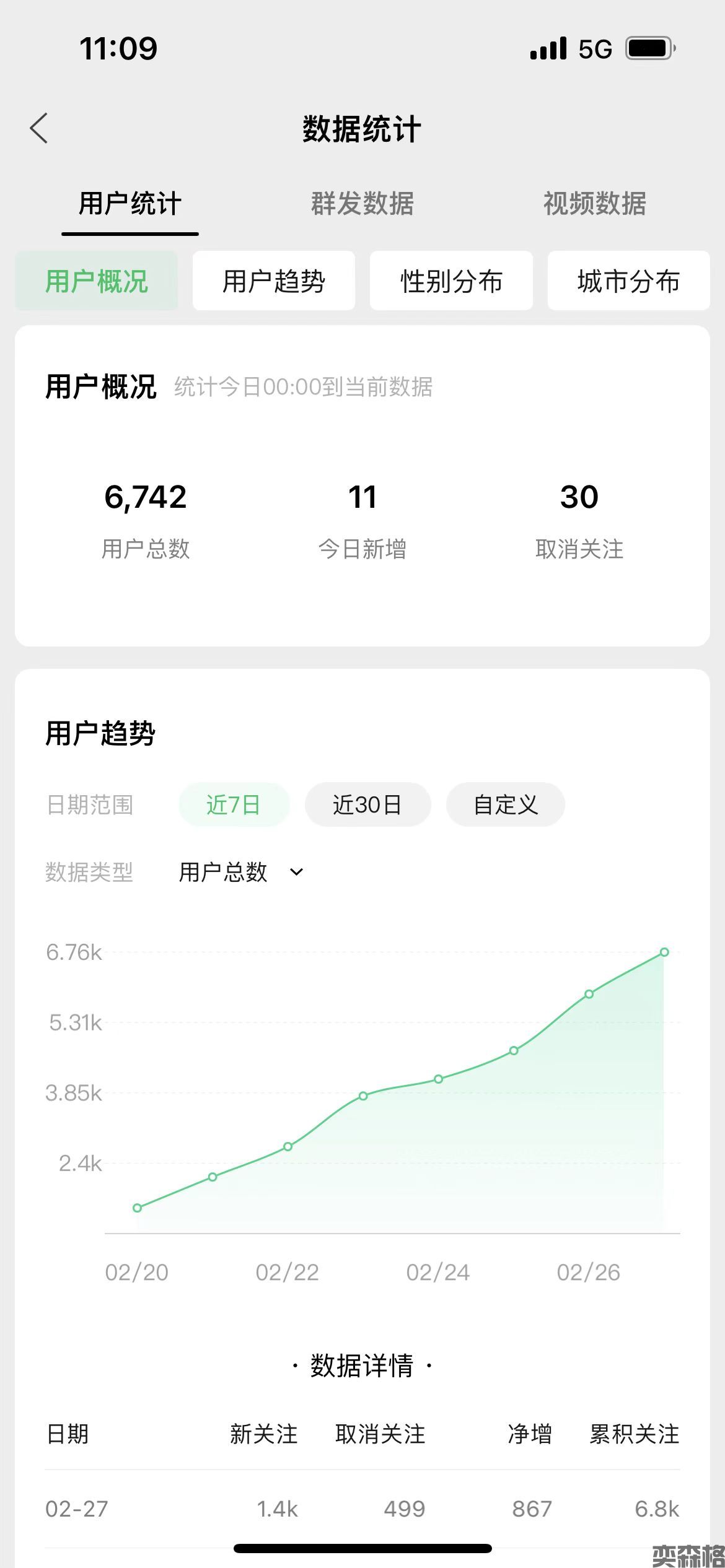Open the 城市分布 chip
This screenshot has height=1568, width=725.
(628, 281)
